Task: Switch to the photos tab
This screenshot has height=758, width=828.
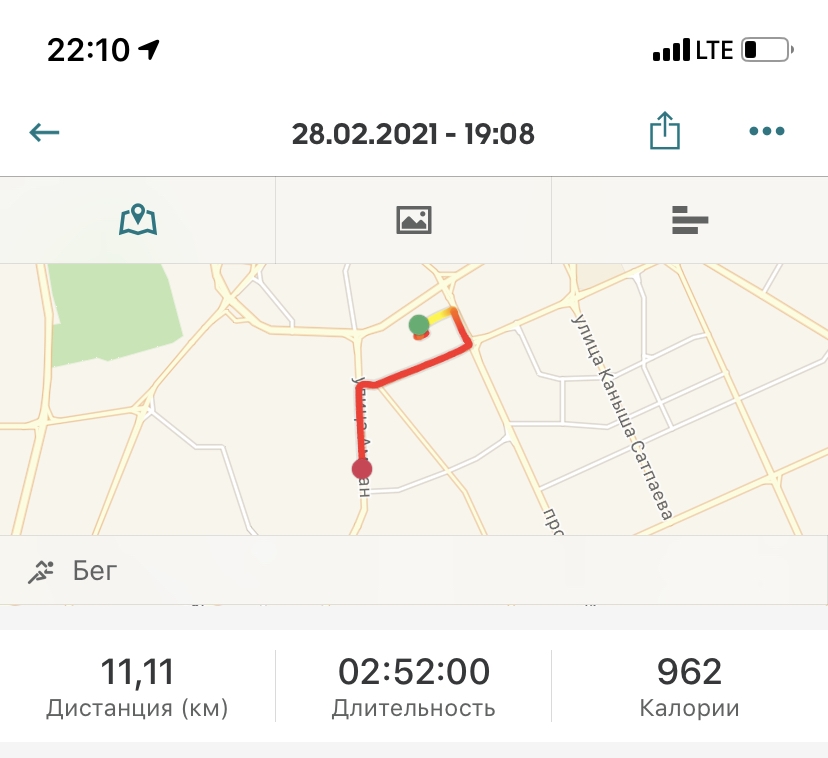Action: 413,219
